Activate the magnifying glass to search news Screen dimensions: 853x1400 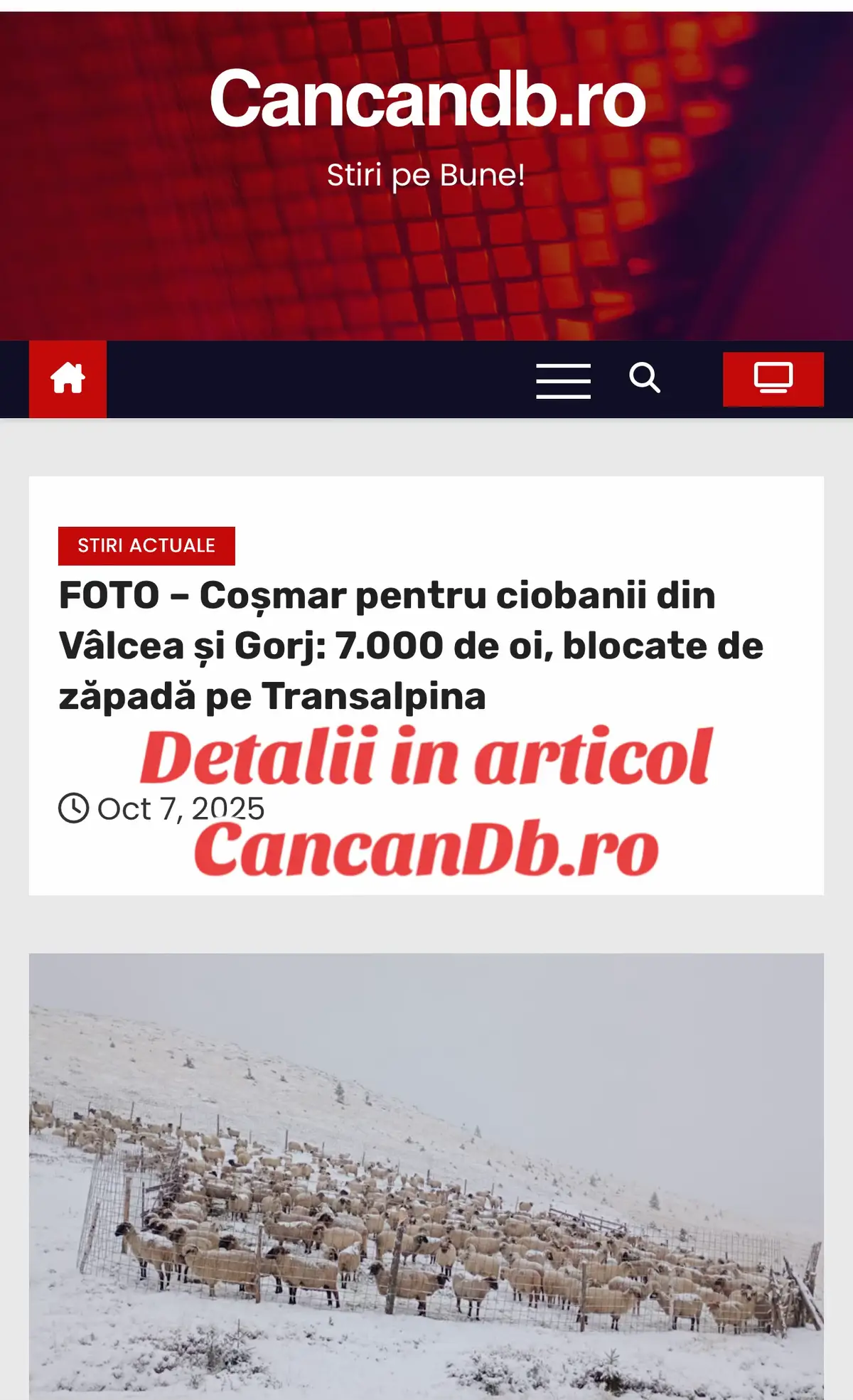click(x=645, y=380)
